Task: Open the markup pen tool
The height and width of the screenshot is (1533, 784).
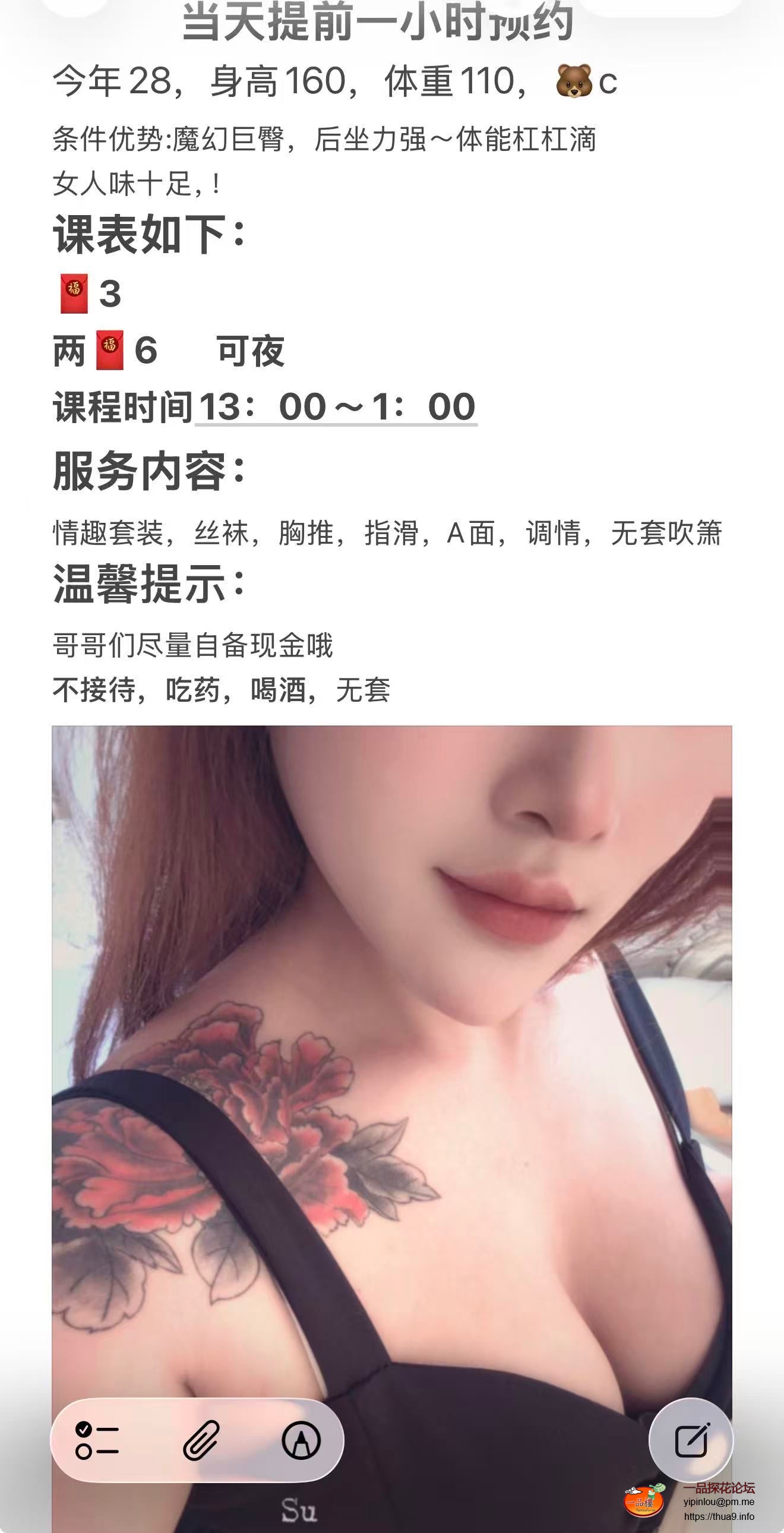Action: [x=301, y=1440]
